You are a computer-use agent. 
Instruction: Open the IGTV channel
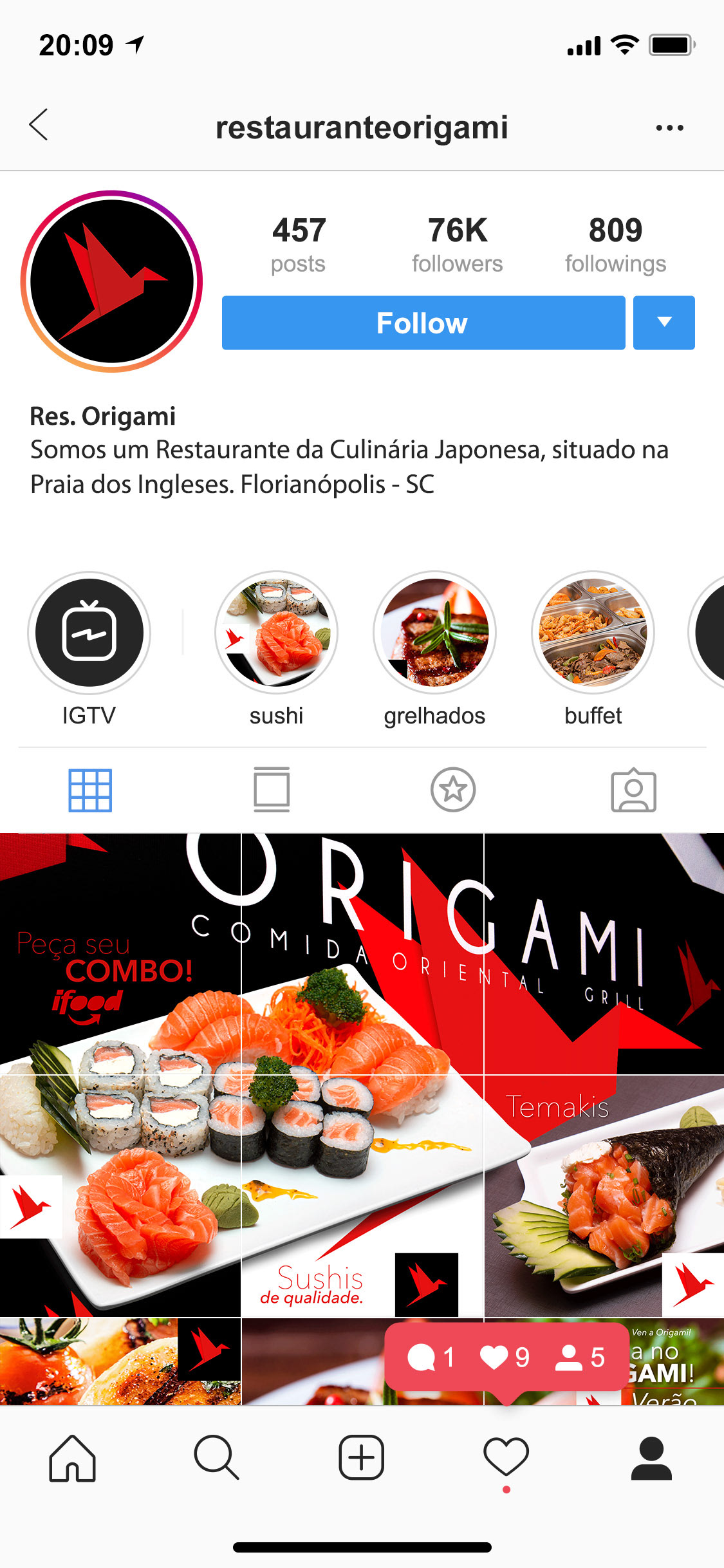pyautogui.click(x=89, y=633)
